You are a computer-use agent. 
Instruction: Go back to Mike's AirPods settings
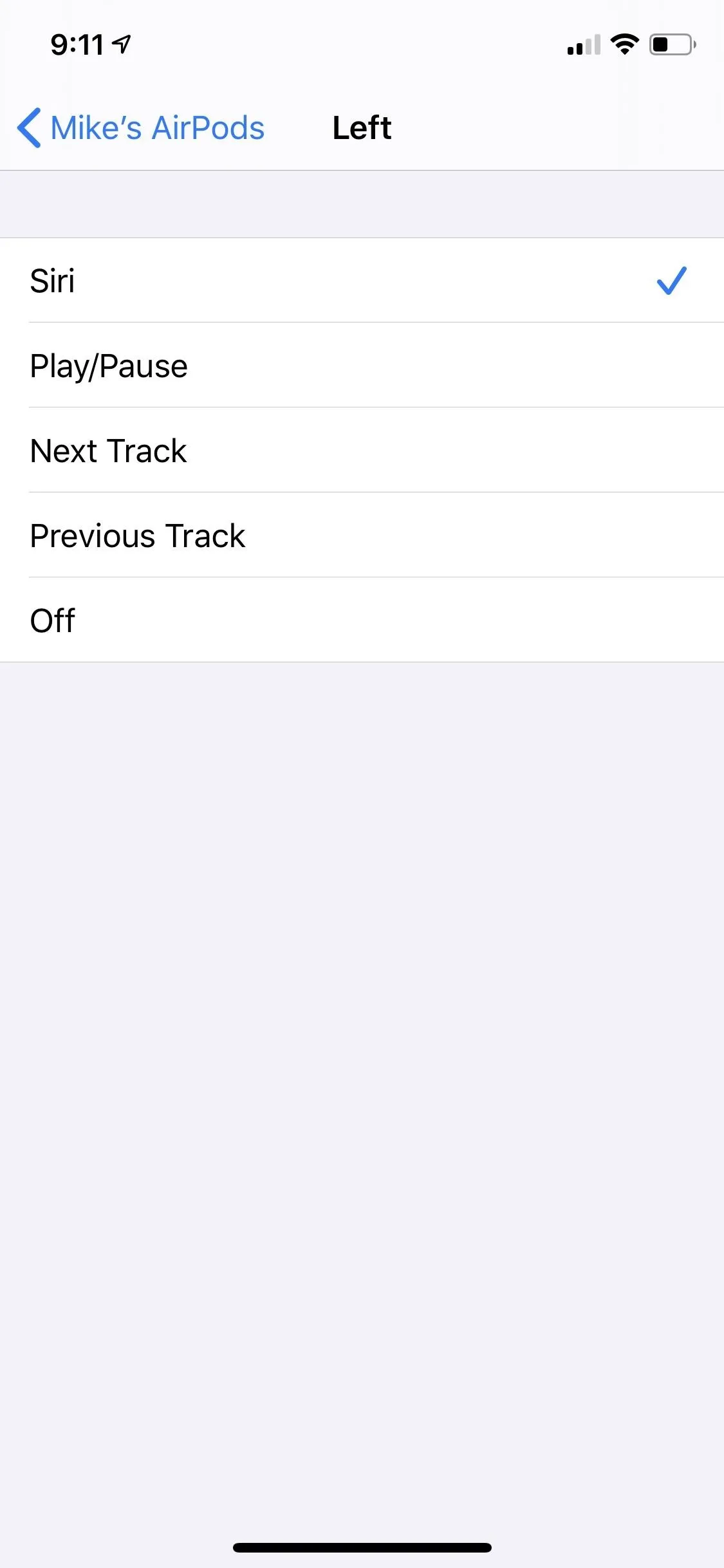point(141,127)
